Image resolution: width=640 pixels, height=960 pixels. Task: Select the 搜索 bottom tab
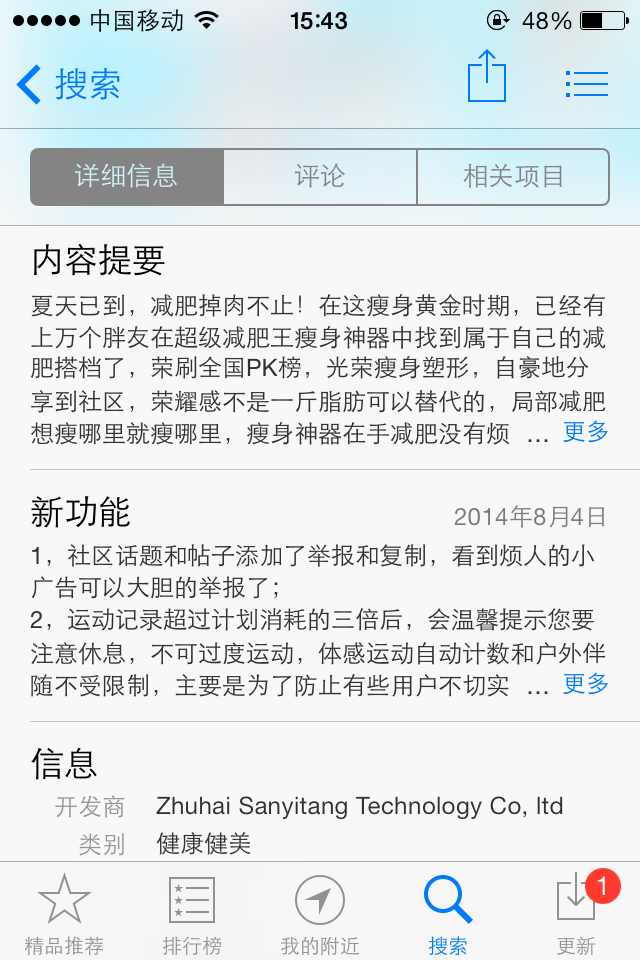pos(448,912)
